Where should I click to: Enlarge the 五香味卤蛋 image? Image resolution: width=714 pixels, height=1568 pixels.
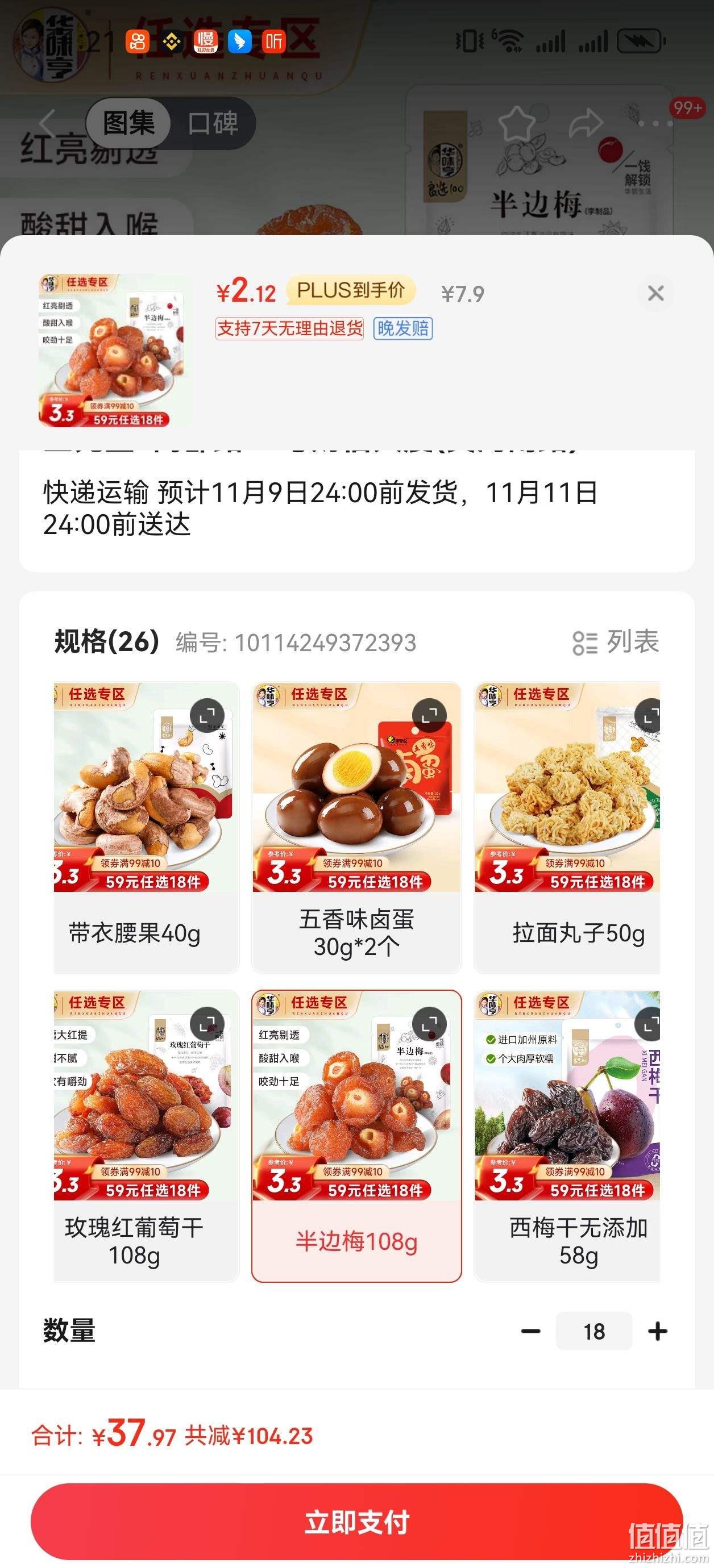click(430, 715)
